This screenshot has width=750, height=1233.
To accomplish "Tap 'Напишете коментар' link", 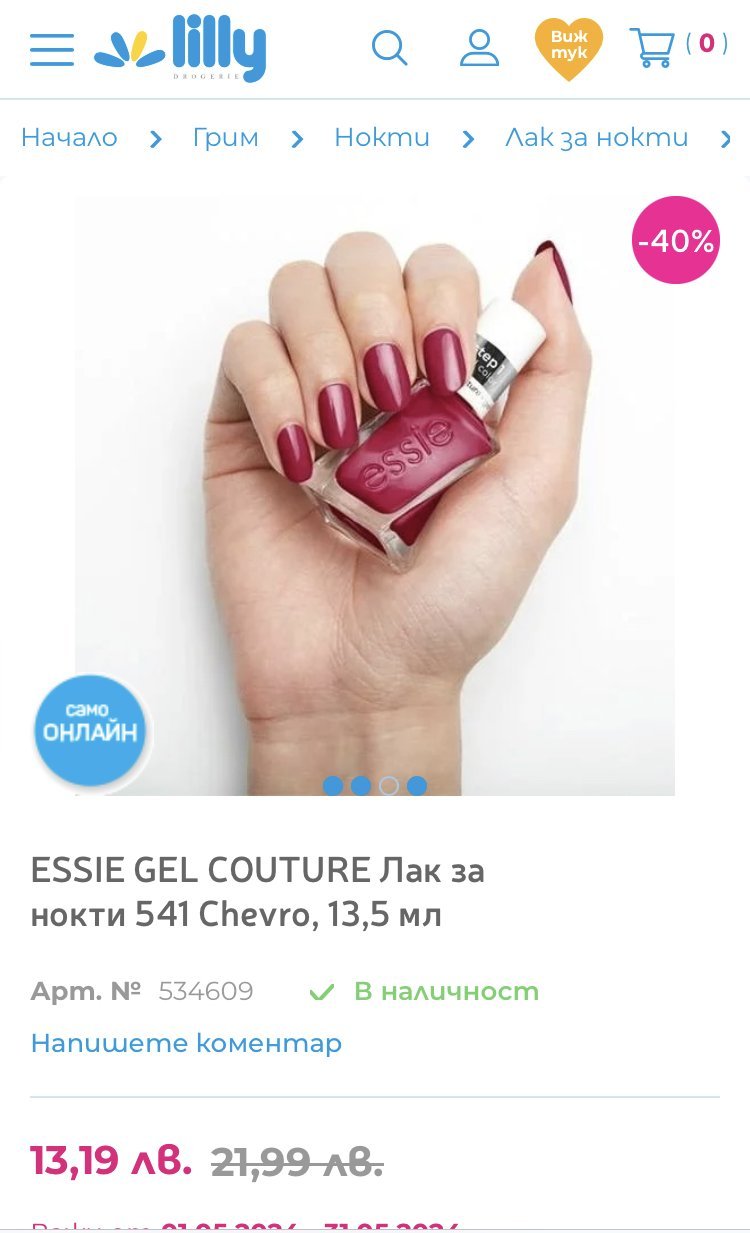I will (186, 1043).
